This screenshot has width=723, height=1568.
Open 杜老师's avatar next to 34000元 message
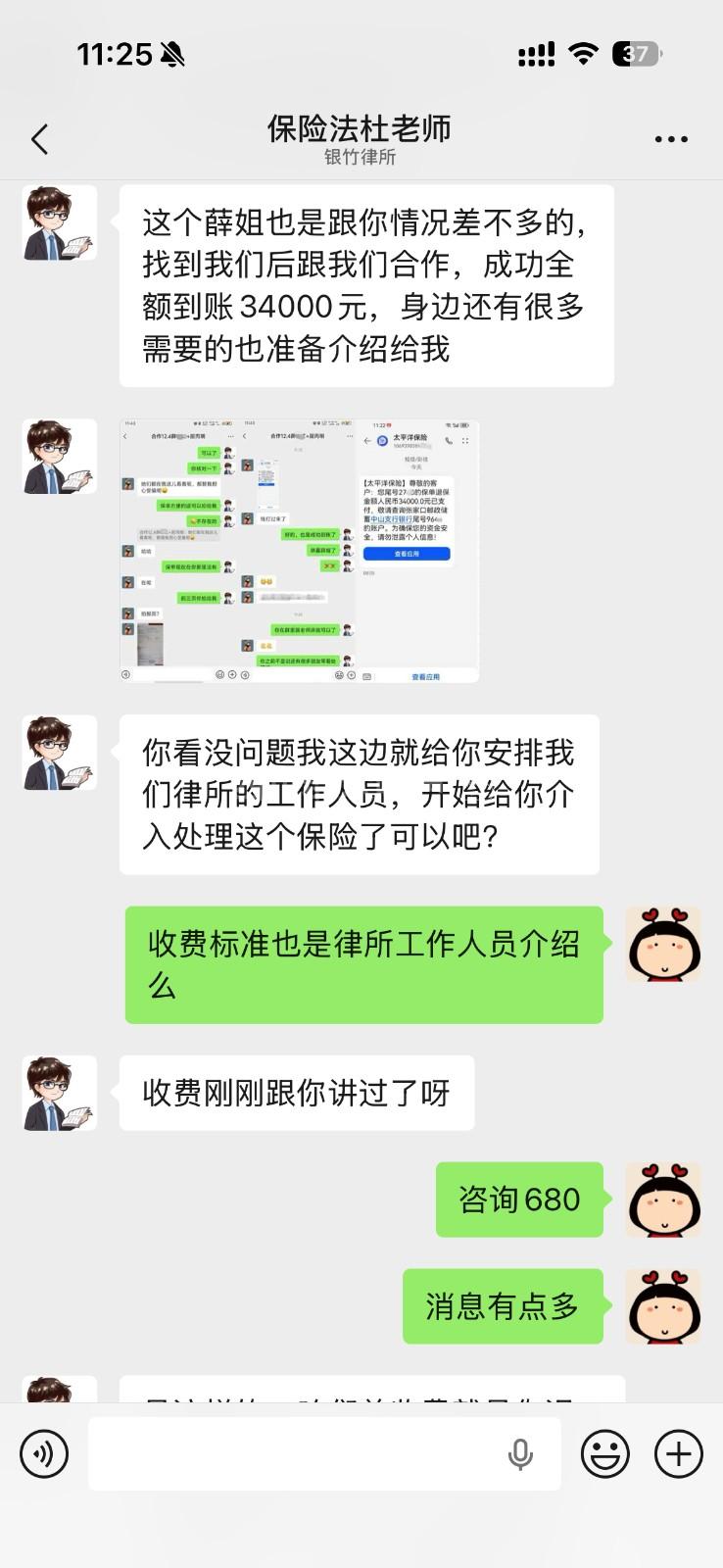(60, 222)
